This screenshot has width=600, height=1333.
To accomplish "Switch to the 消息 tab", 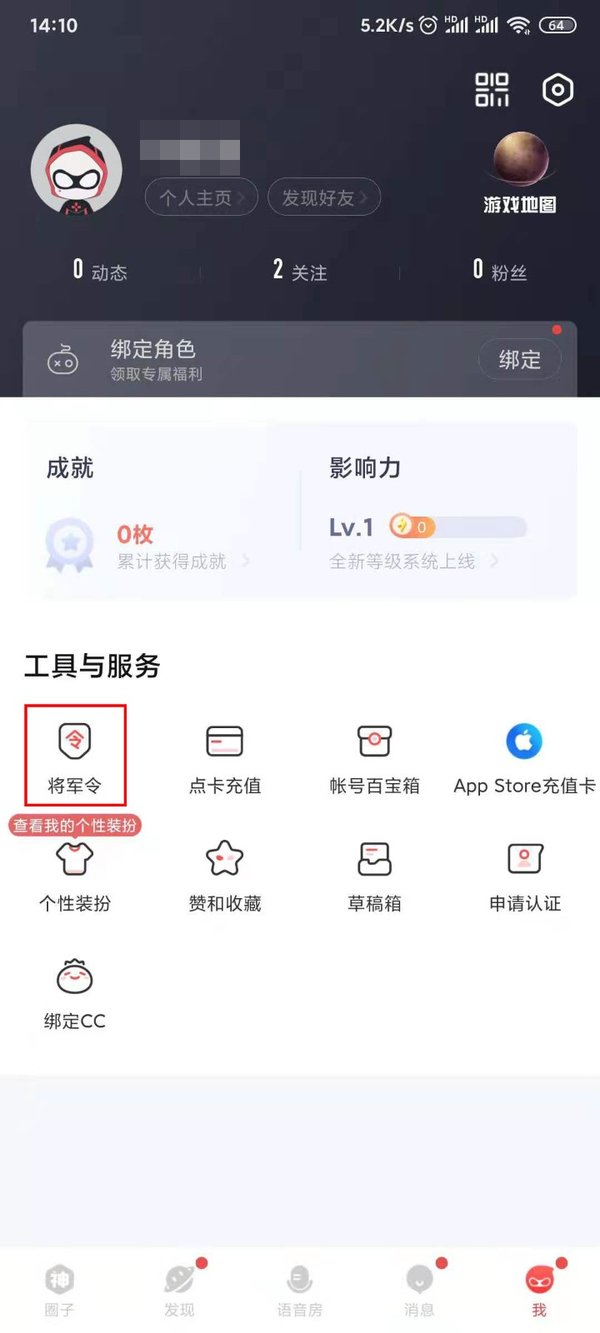I will [420, 1290].
